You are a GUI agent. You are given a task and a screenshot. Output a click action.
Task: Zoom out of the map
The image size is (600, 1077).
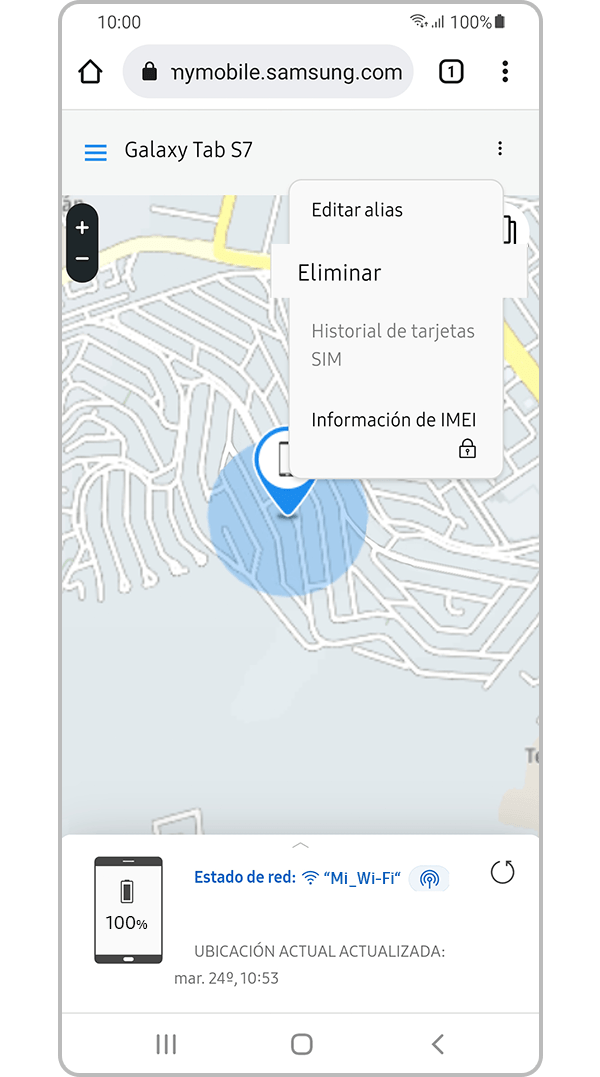click(82, 259)
